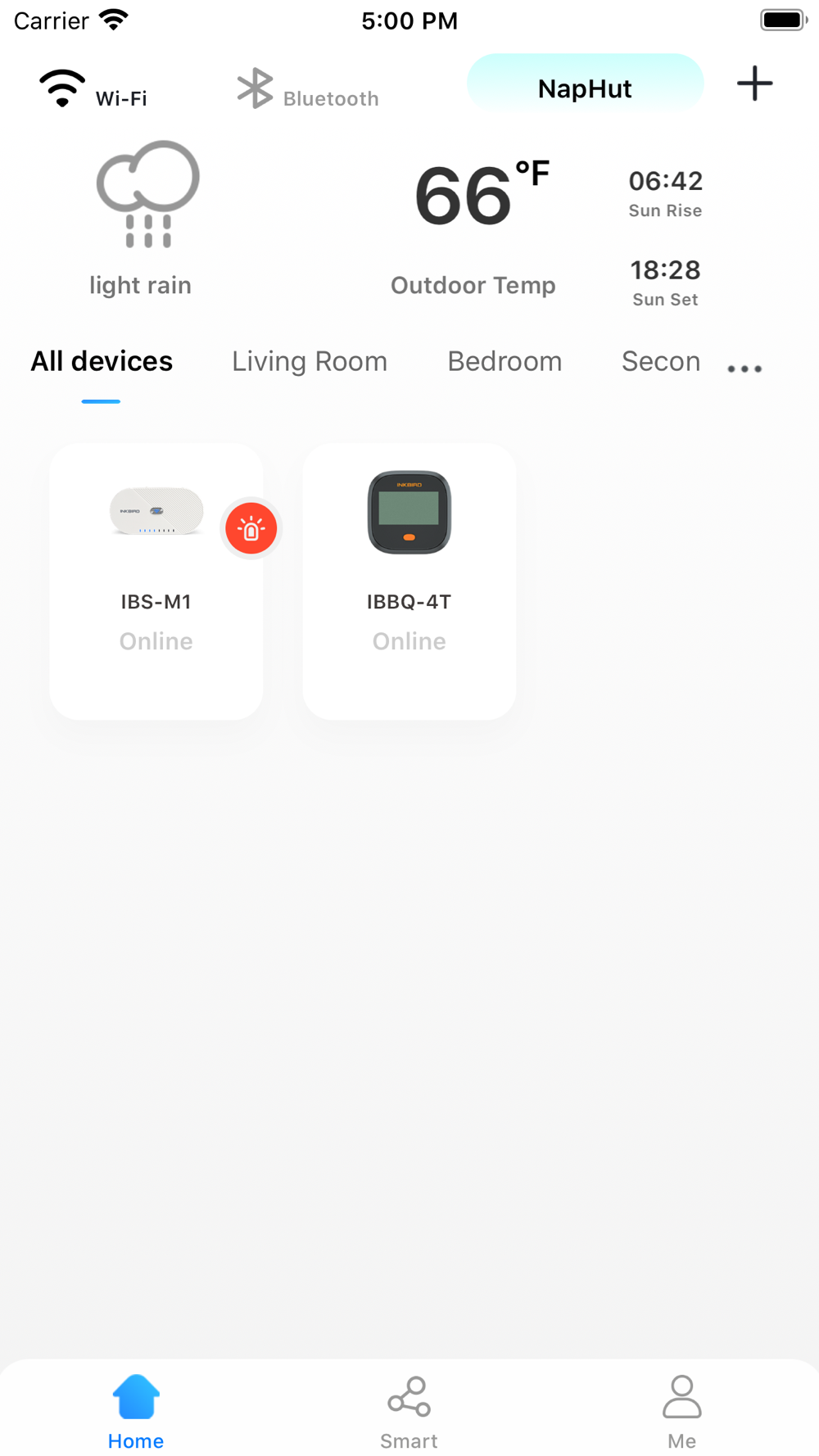The width and height of the screenshot is (819, 1456).
Task: Open the IBBQ-4T device card
Action: [x=409, y=581]
